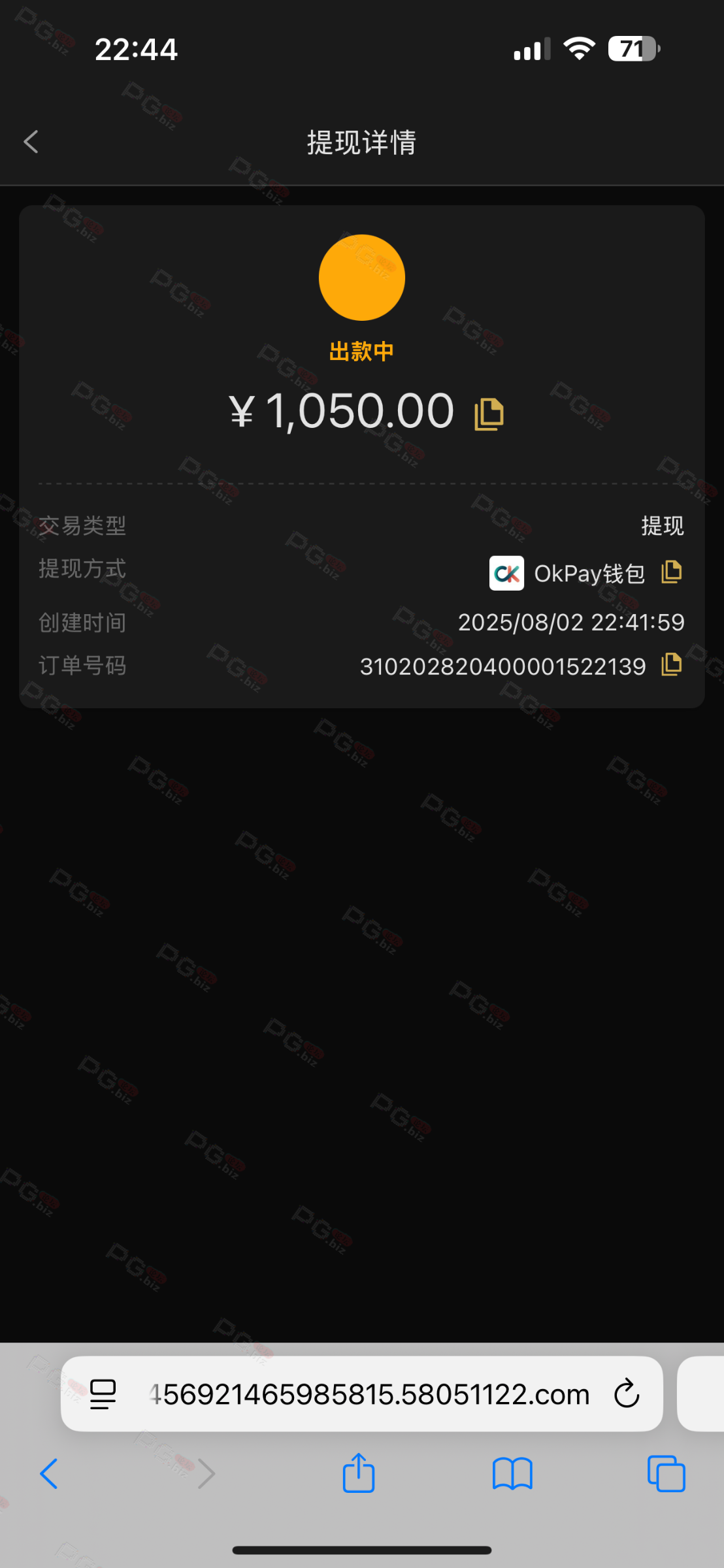The image size is (724, 1568).
Task: Copy the ¥1,050.00 withdrawal amount
Action: pos(489,414)
